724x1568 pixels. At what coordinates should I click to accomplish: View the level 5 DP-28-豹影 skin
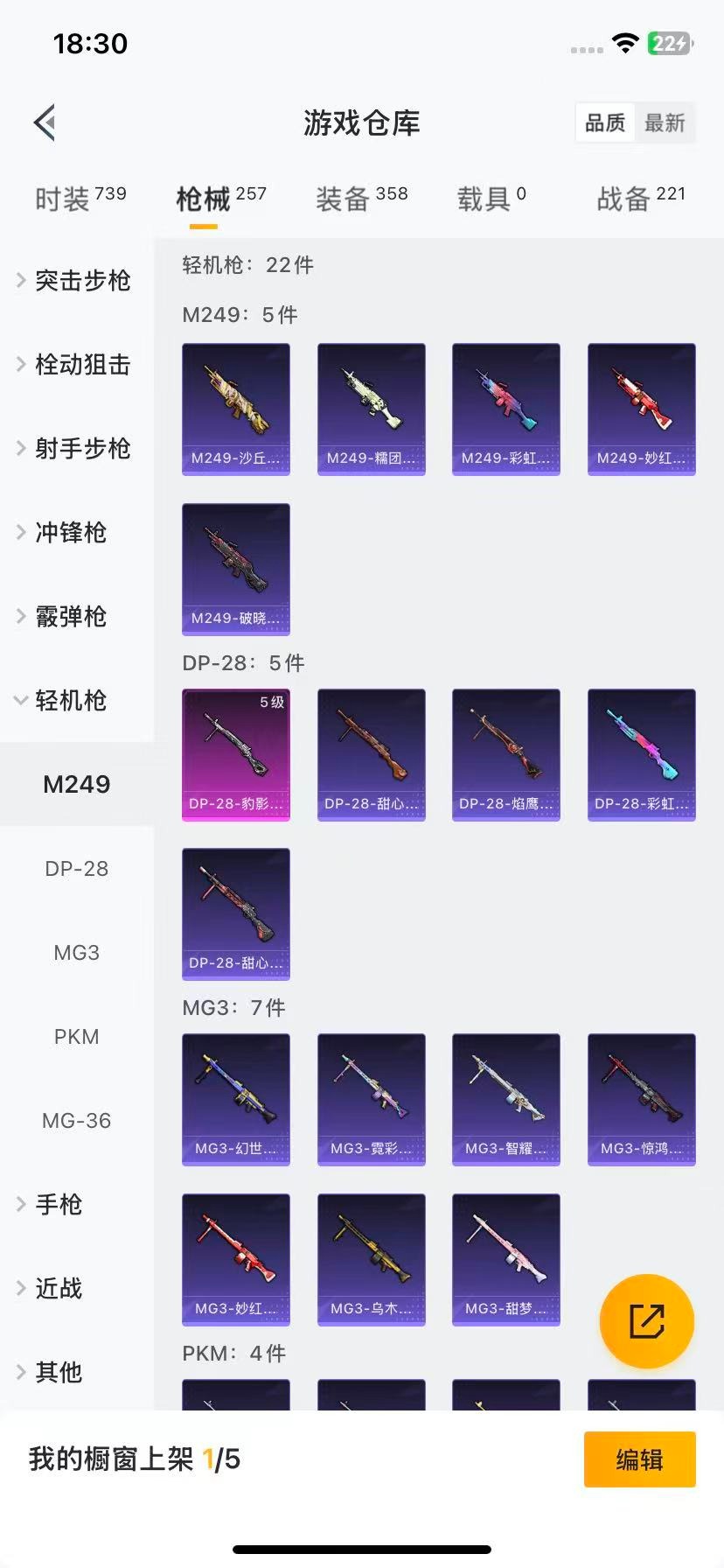236,754
